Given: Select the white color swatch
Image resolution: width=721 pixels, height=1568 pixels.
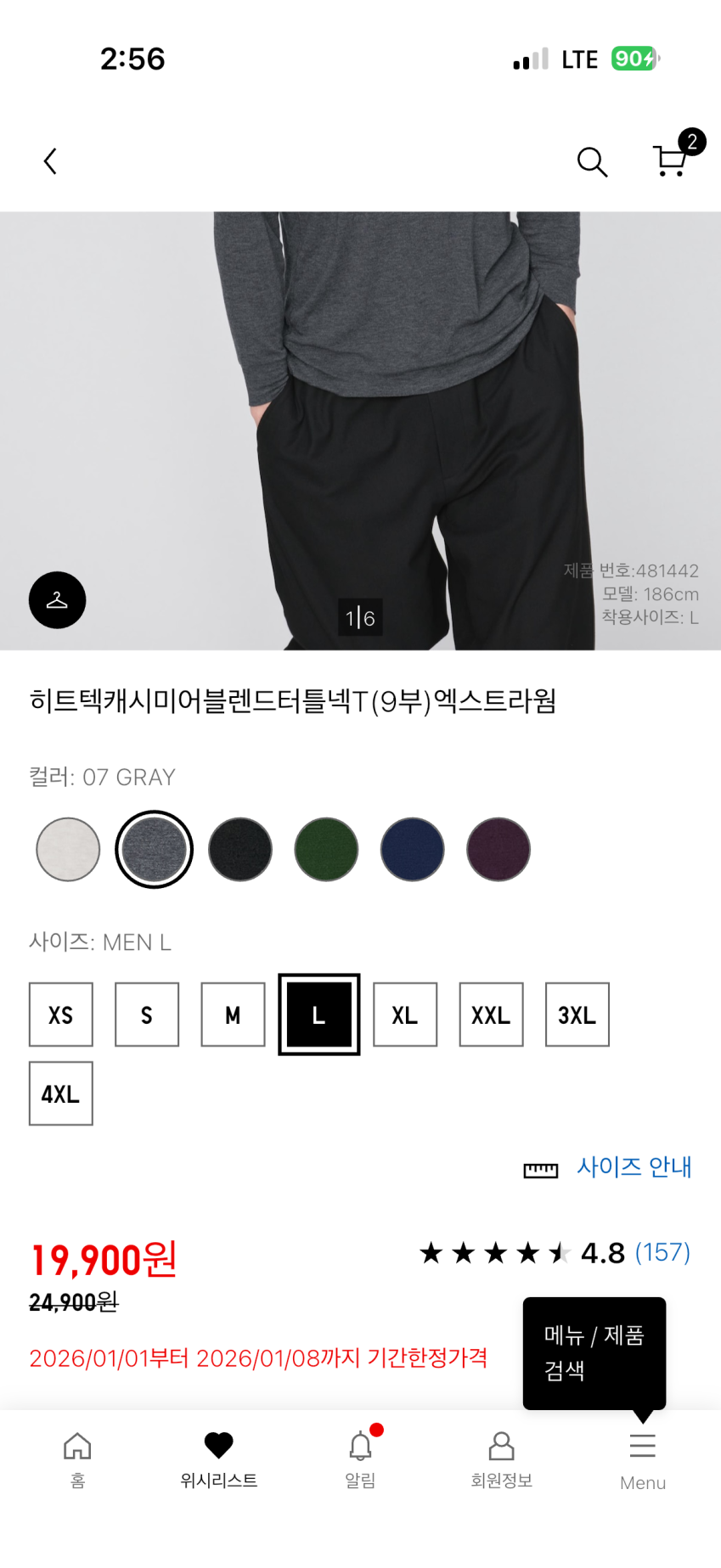Looking at the screenshot, I should (x=68, y=849).
